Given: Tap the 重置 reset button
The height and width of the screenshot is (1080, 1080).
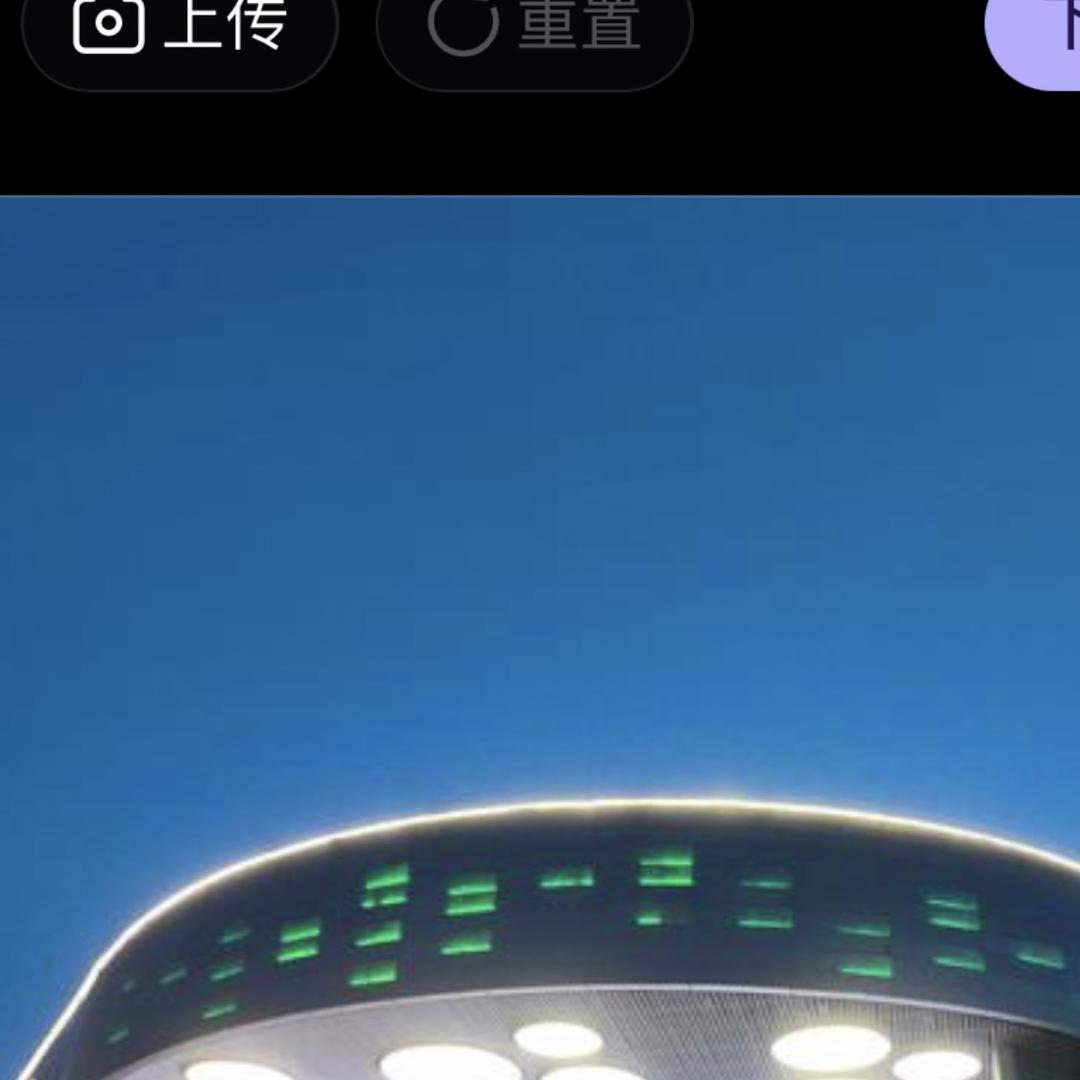Looking at the screenshot, I should 534,30.
